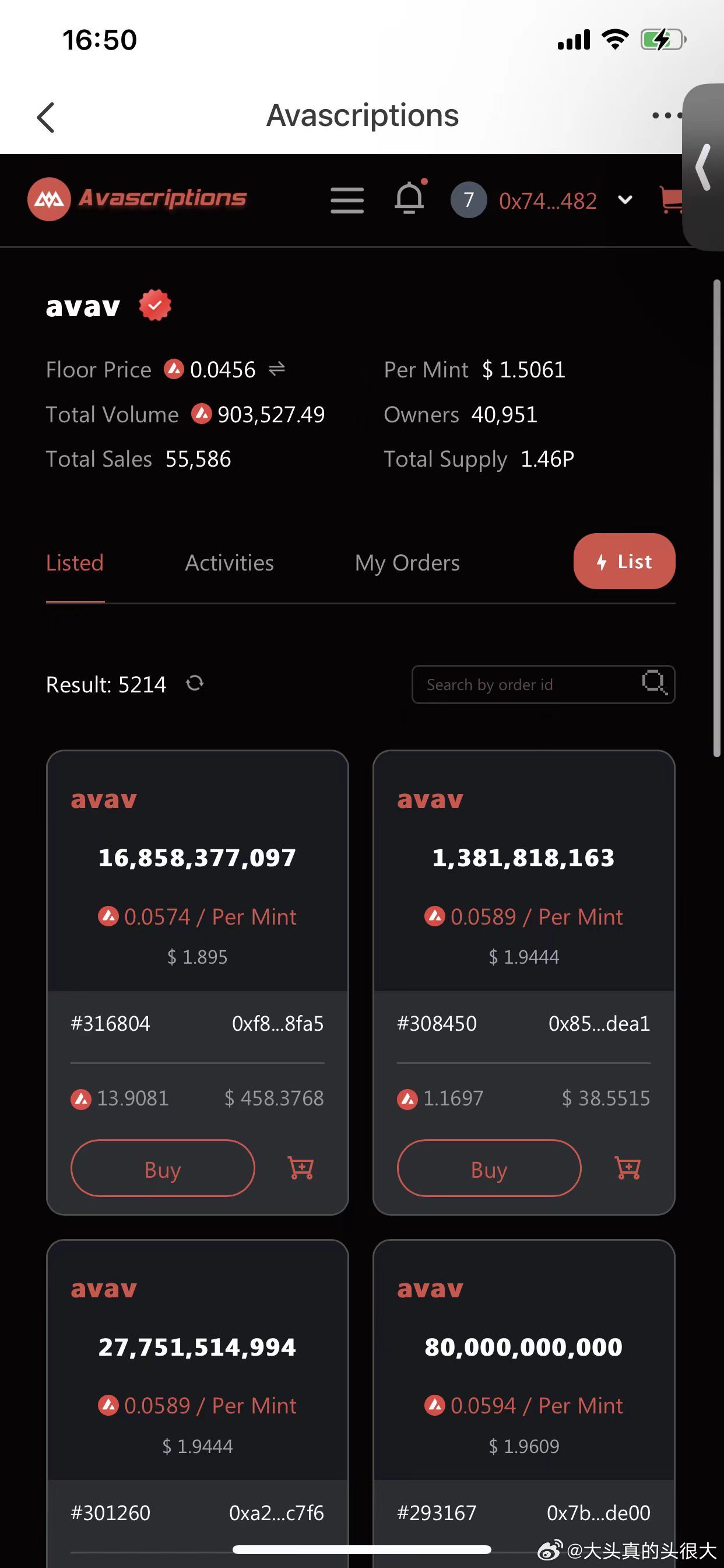
Task: Buy order #308450
Action: (x=489, y=1168)
